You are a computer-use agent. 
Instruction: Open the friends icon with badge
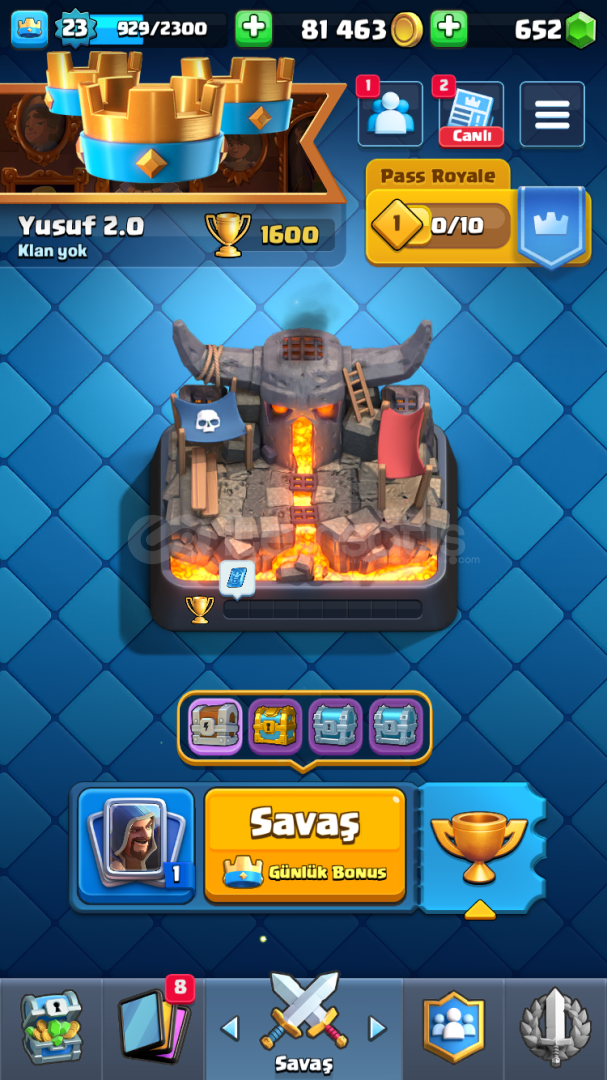click(390, 114)
